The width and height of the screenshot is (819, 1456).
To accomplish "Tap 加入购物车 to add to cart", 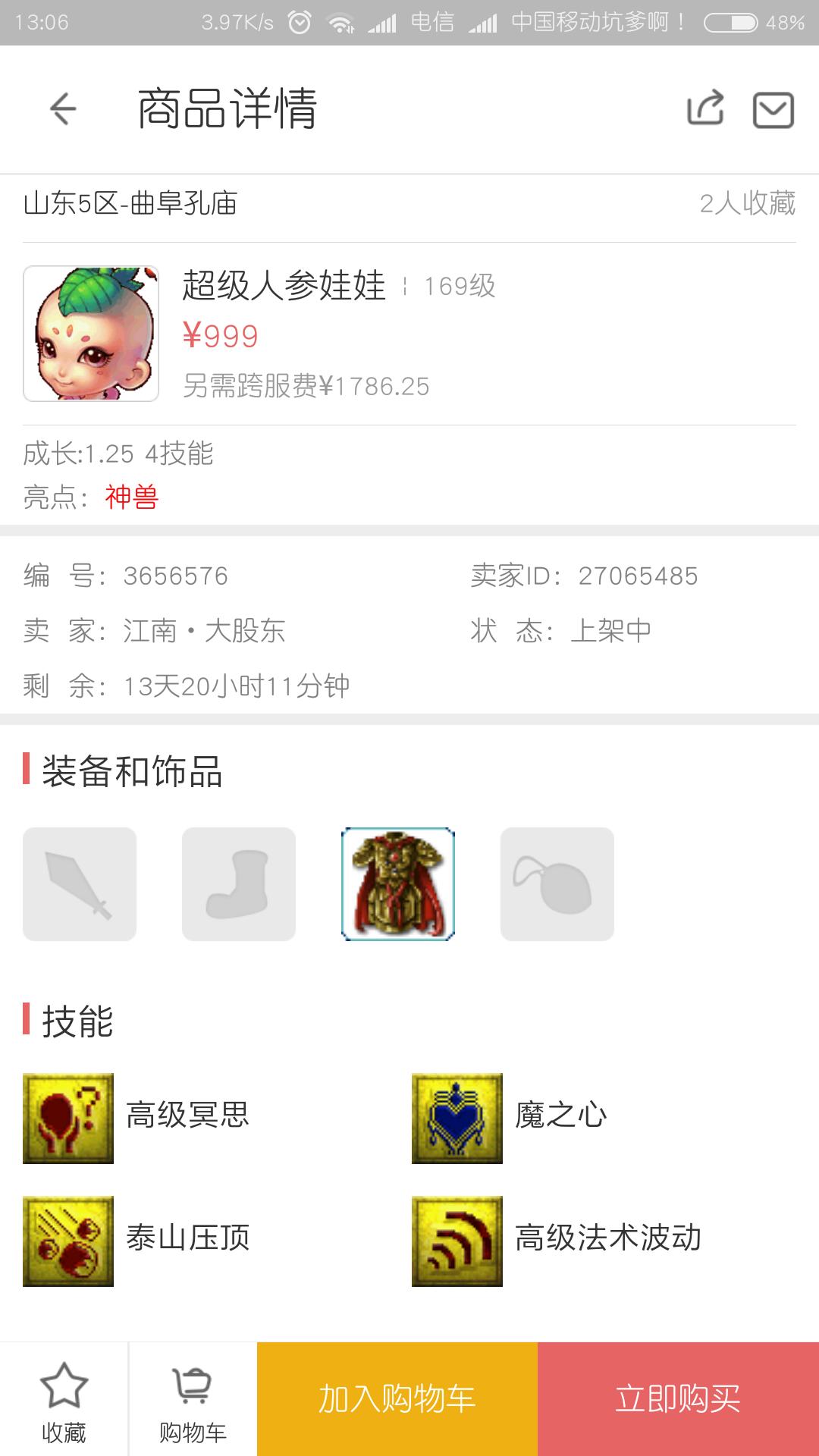I will [397, 1399].
